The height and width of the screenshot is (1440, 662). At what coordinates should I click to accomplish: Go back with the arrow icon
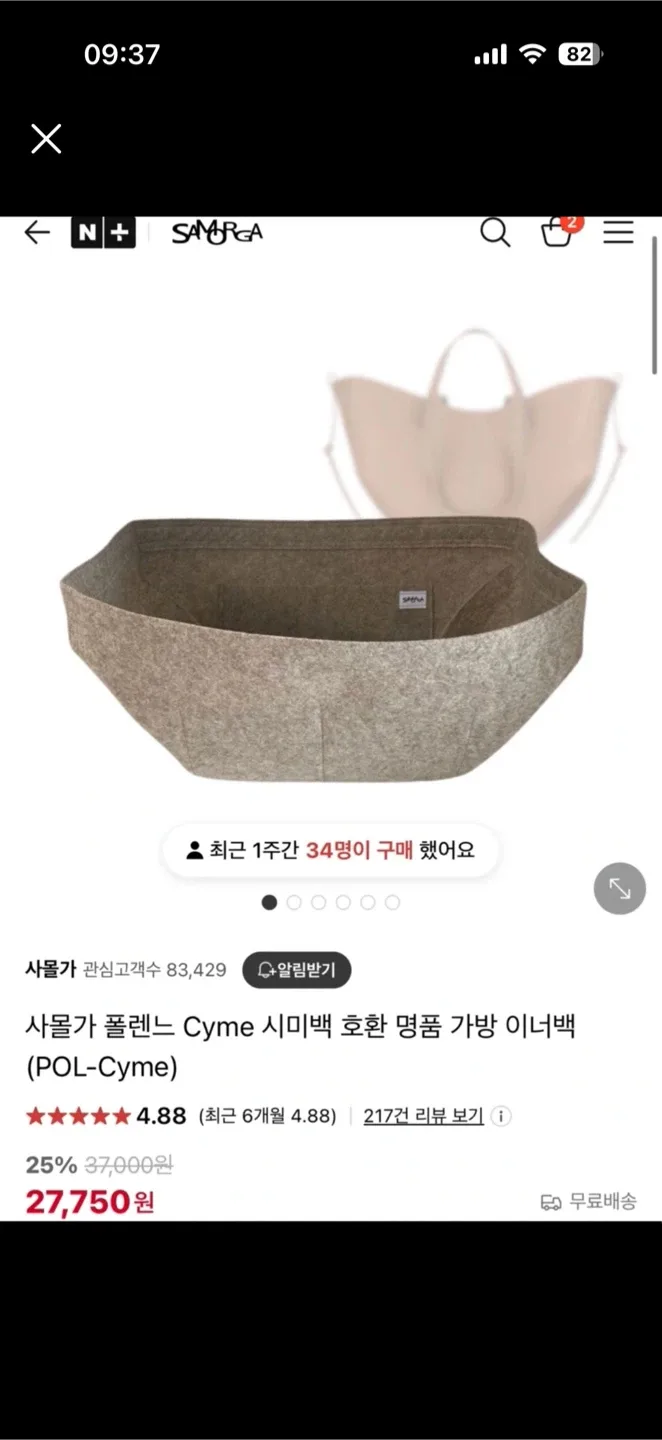coord(37,233)
